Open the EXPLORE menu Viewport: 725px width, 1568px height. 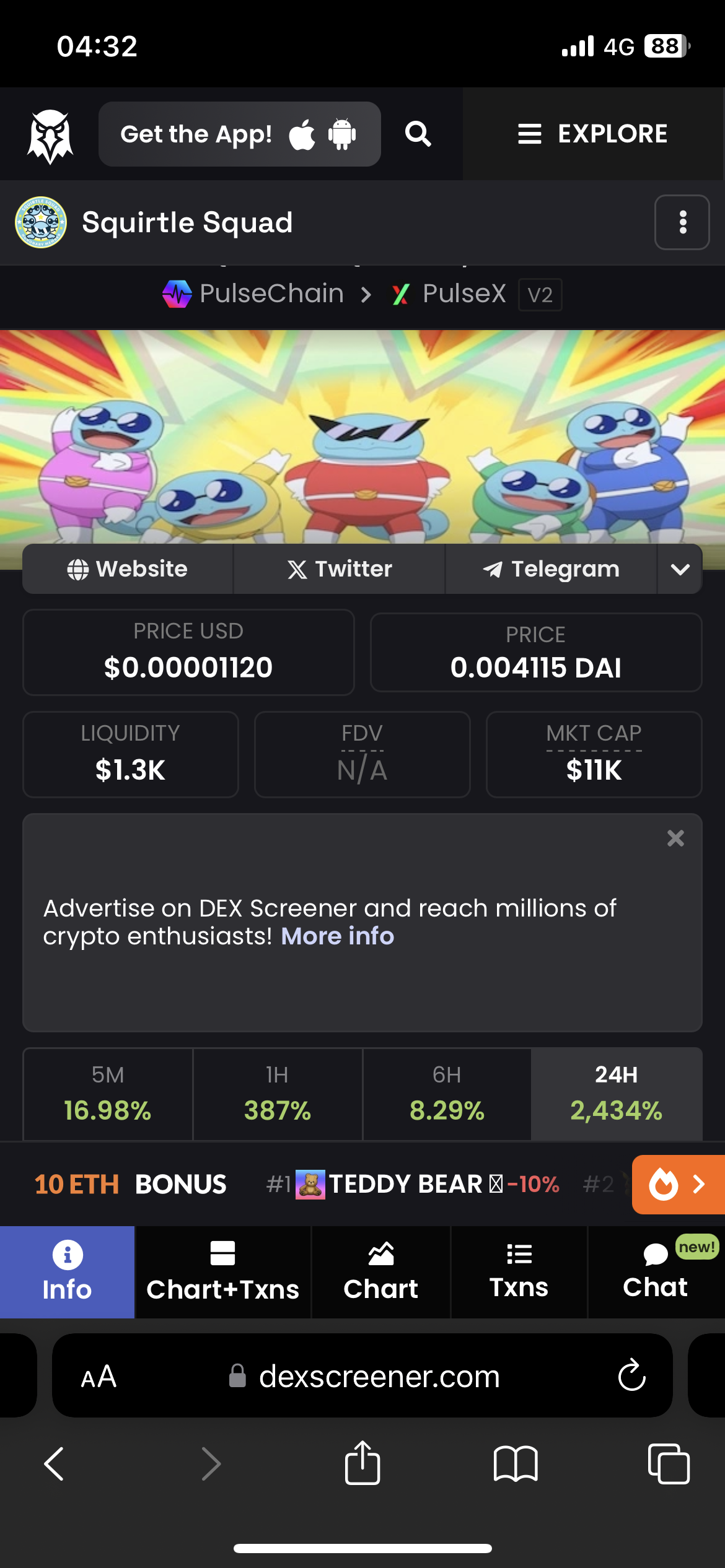click(593, 134)
